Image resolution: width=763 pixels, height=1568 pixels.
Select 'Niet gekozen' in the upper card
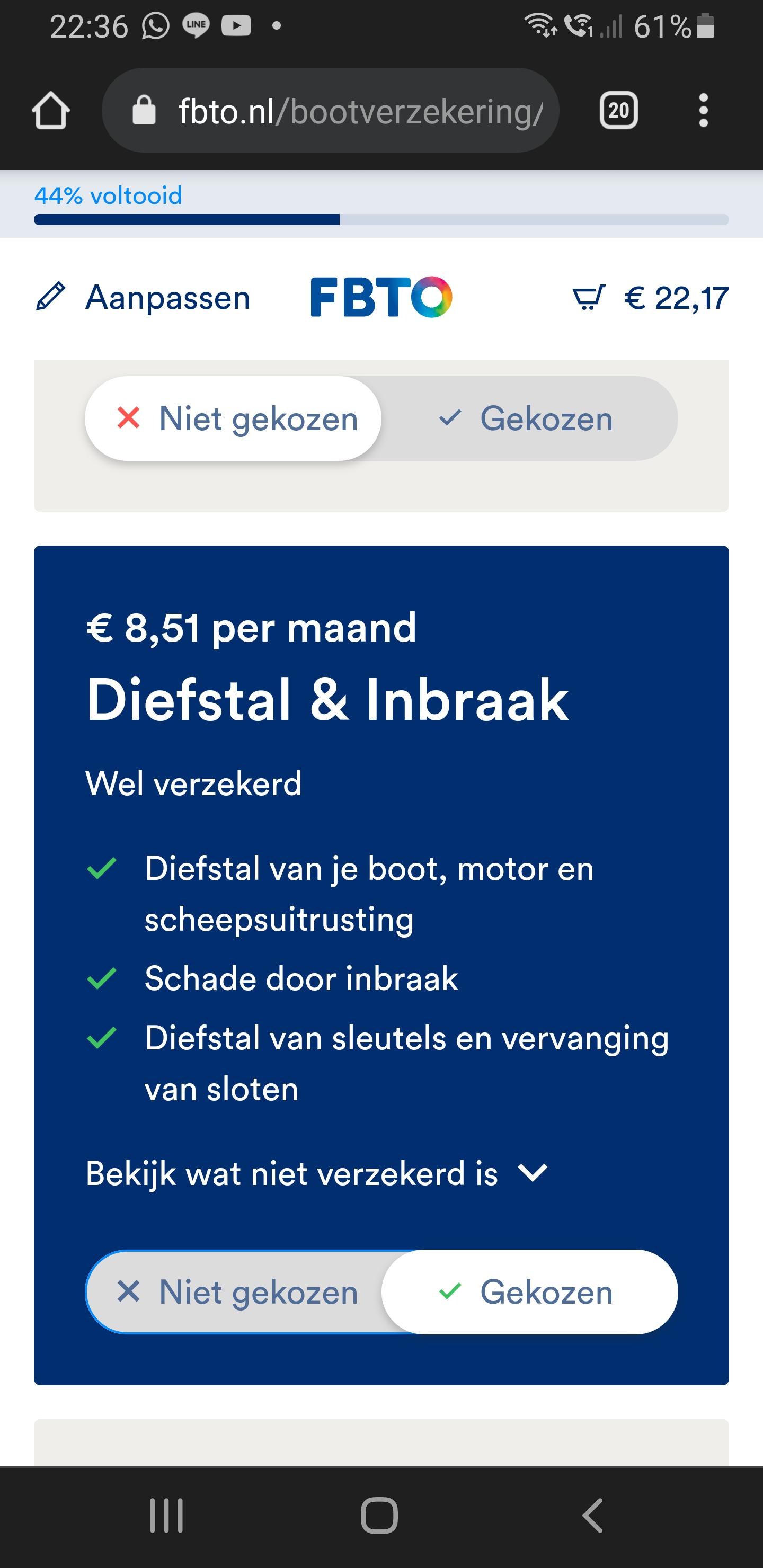(x=233, y=419)
